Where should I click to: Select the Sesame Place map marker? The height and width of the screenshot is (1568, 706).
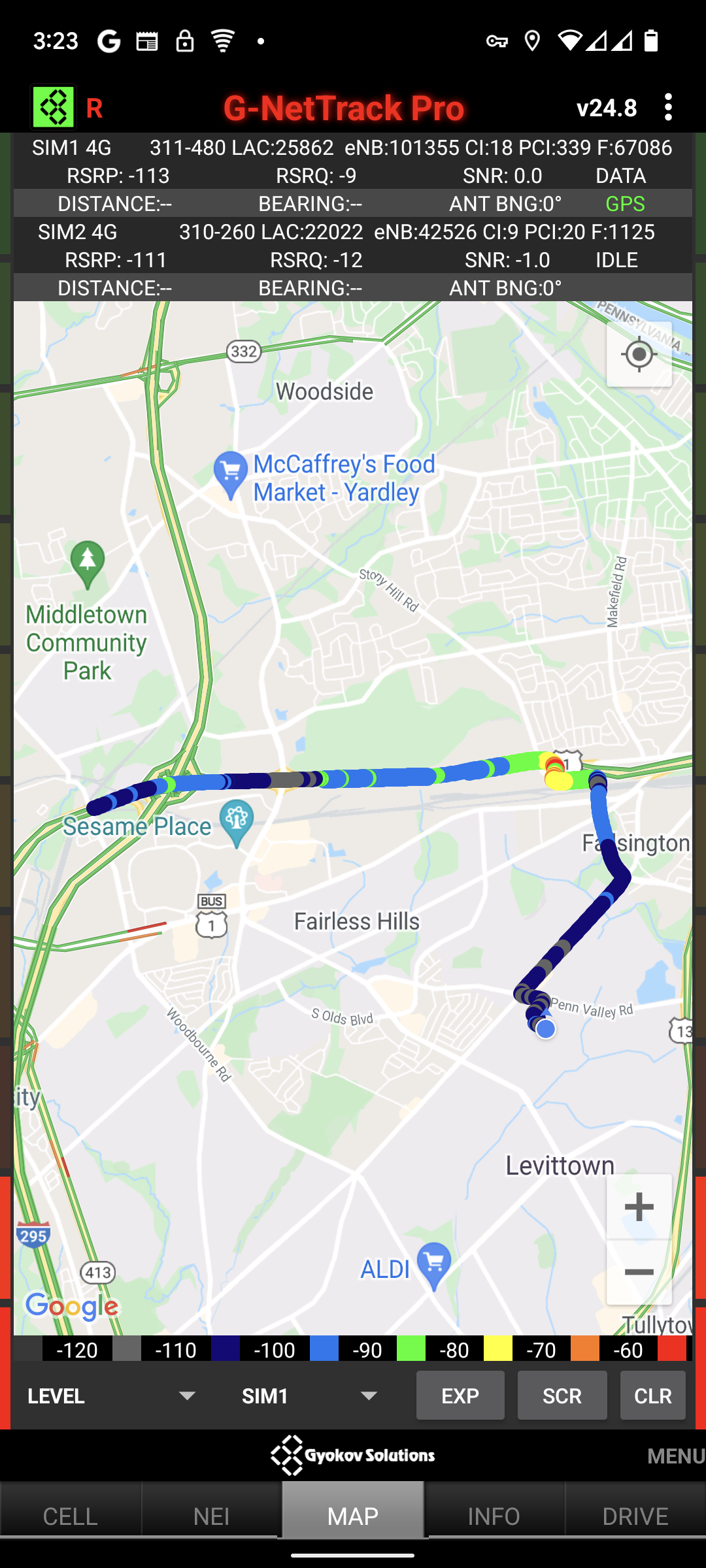[237, 821]
